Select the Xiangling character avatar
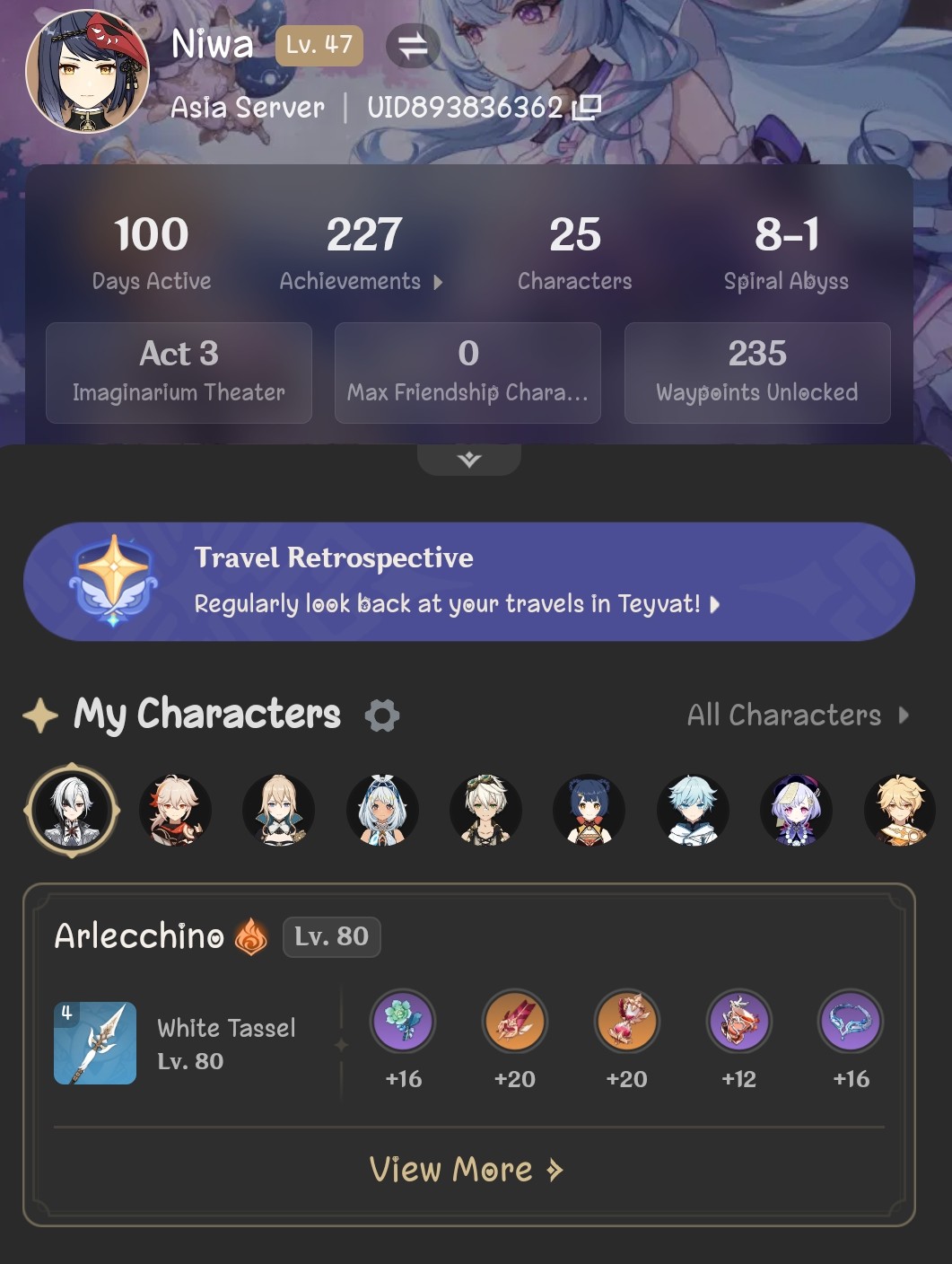This screenshot has width=952, height=1264. click(x=590, y=811)
